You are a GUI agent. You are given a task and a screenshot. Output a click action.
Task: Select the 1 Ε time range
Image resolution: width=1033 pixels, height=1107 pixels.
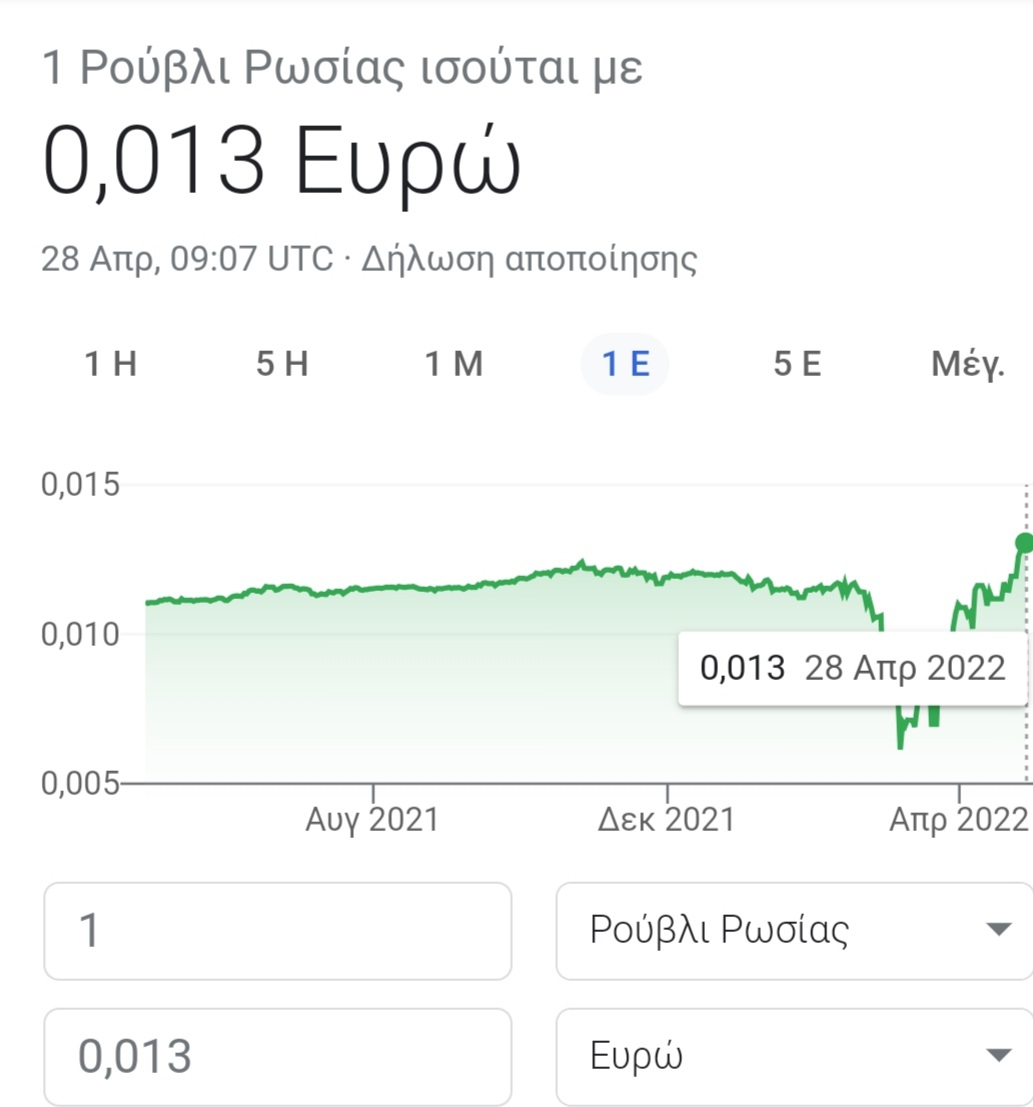pyautogui.click(x=625, y=365)
